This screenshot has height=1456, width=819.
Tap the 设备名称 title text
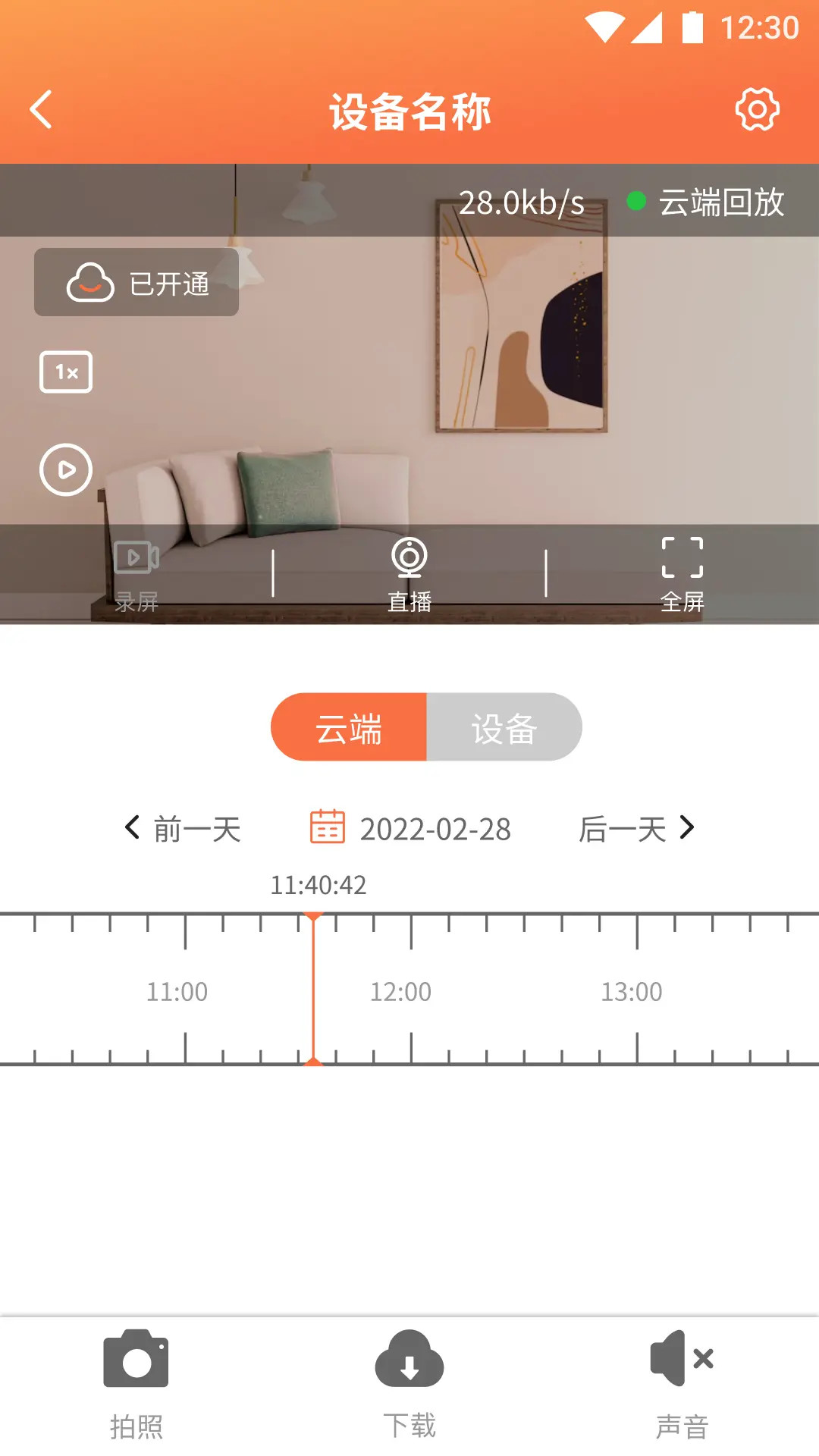(409, 109)
